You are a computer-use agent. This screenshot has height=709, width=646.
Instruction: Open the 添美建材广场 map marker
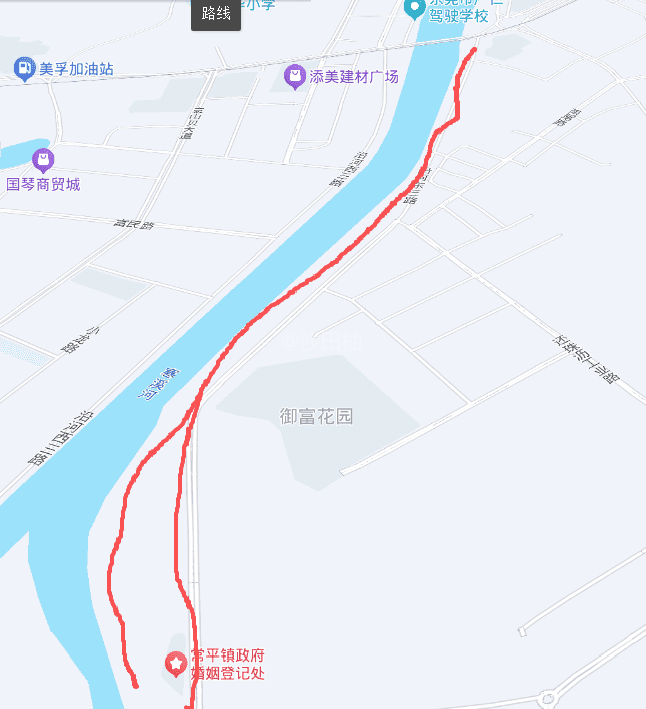tap(295, 76)
